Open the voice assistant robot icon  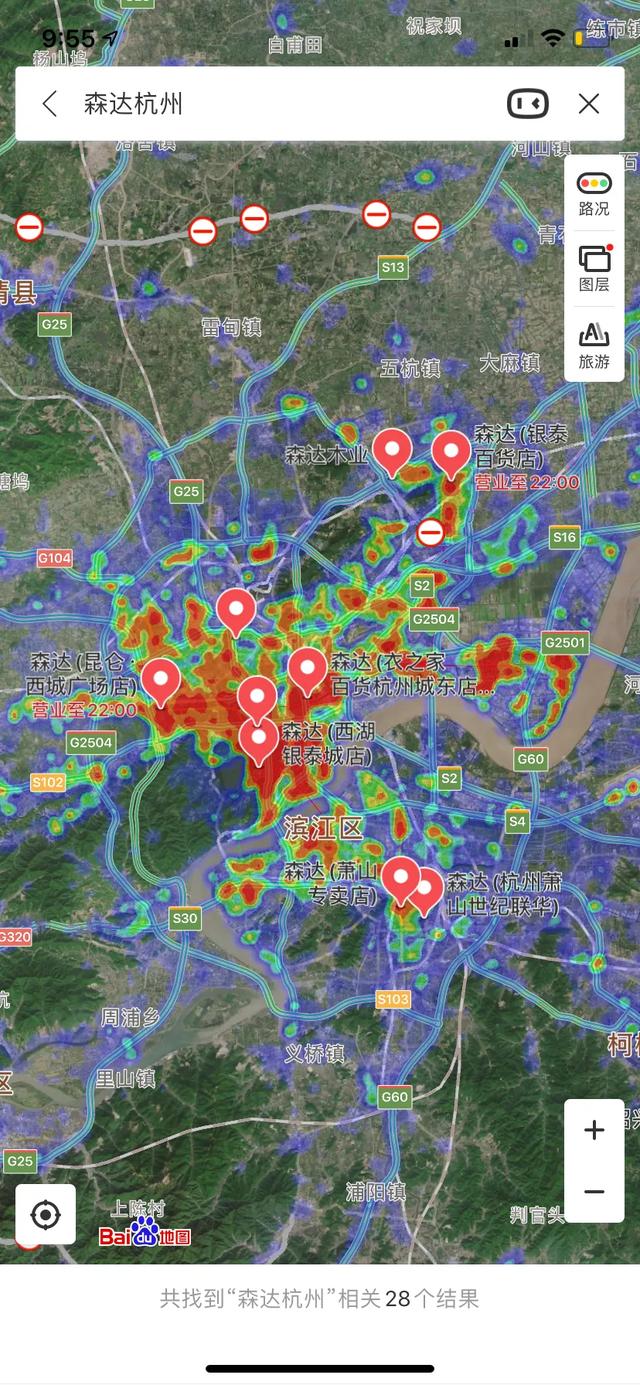point(528,104)
